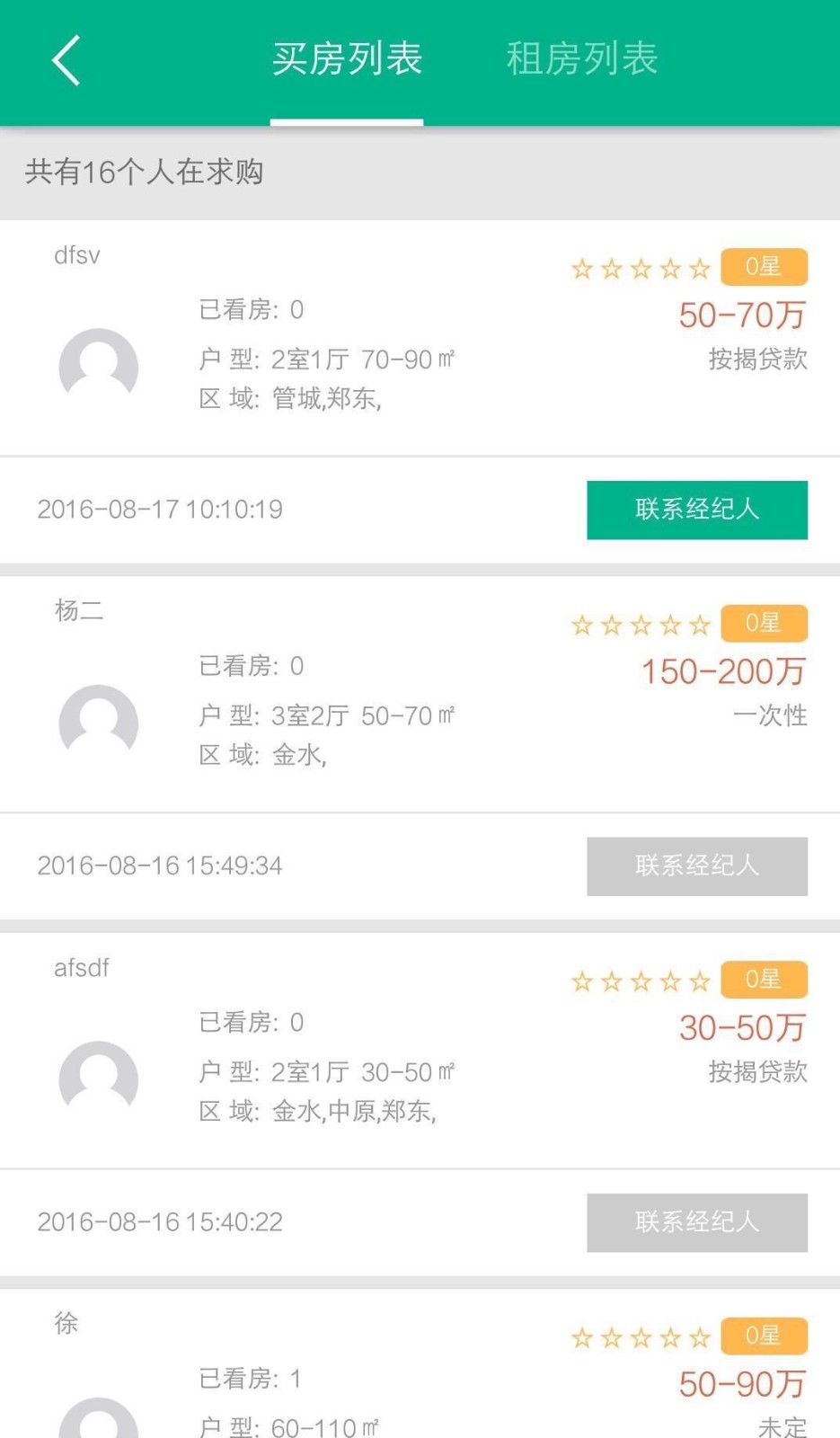Tap 联系经纪人 under afsdf's listing
840x1438 pixels.
696,1222
